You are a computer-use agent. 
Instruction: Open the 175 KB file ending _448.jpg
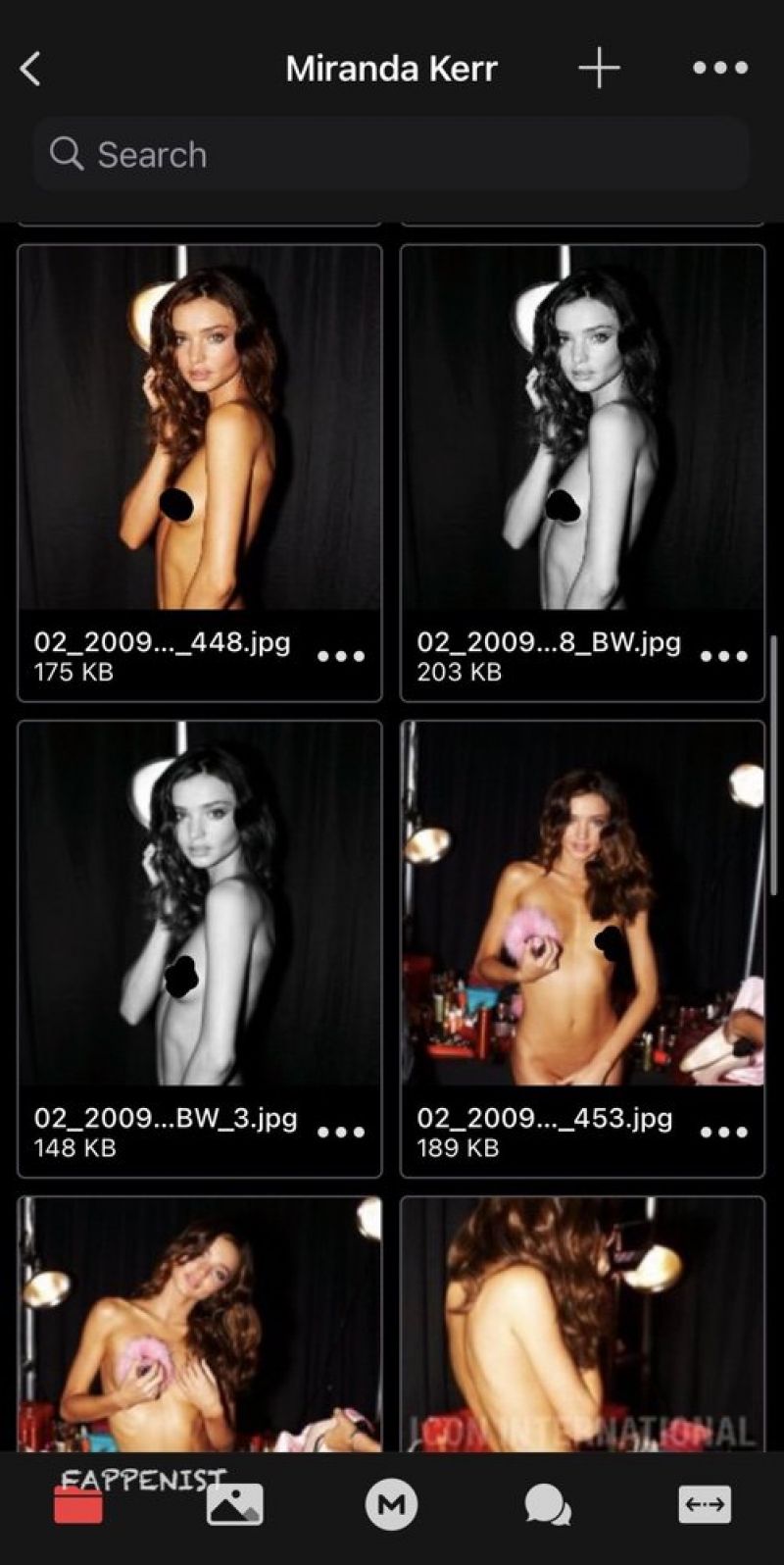tap(200, 473)
